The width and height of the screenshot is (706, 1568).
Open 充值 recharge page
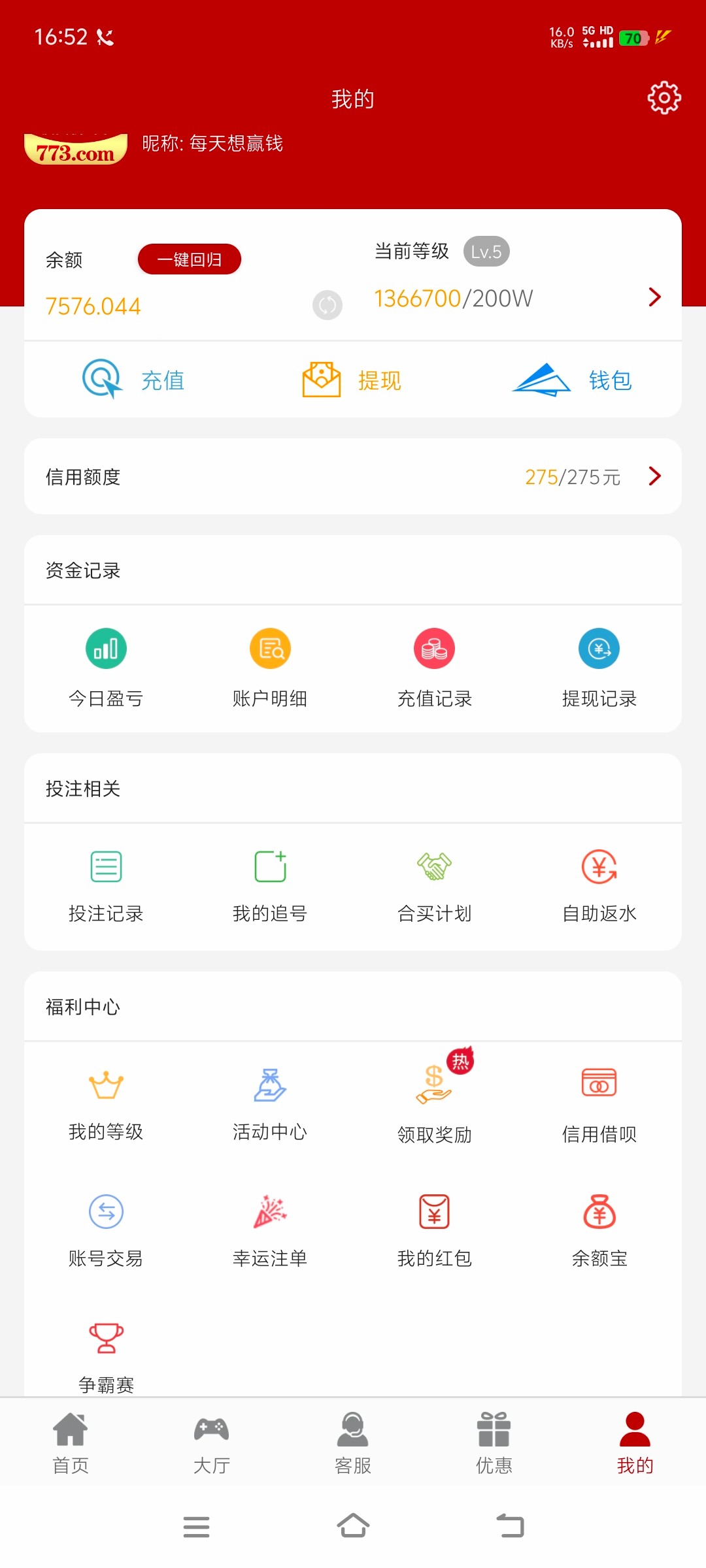tap(133, 380)
